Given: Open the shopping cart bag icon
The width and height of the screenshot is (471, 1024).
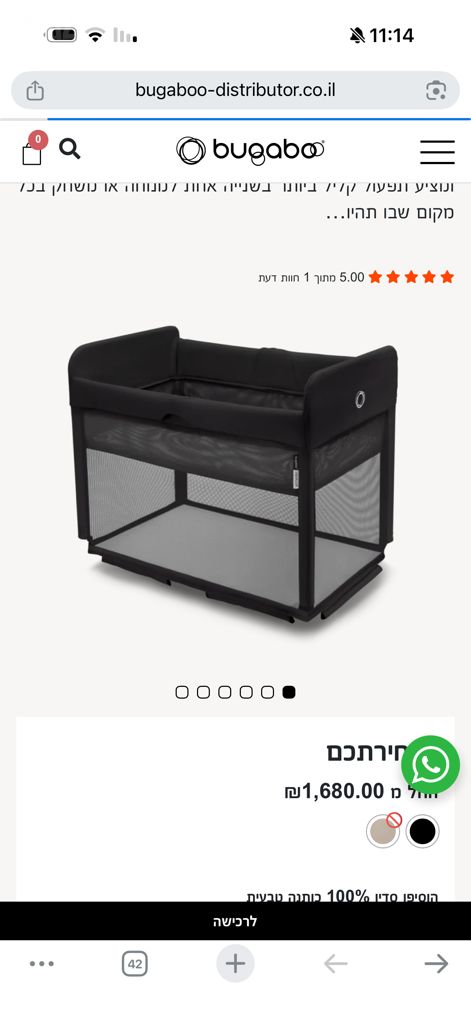Looking at the screenshot, I should pos(33,150).
